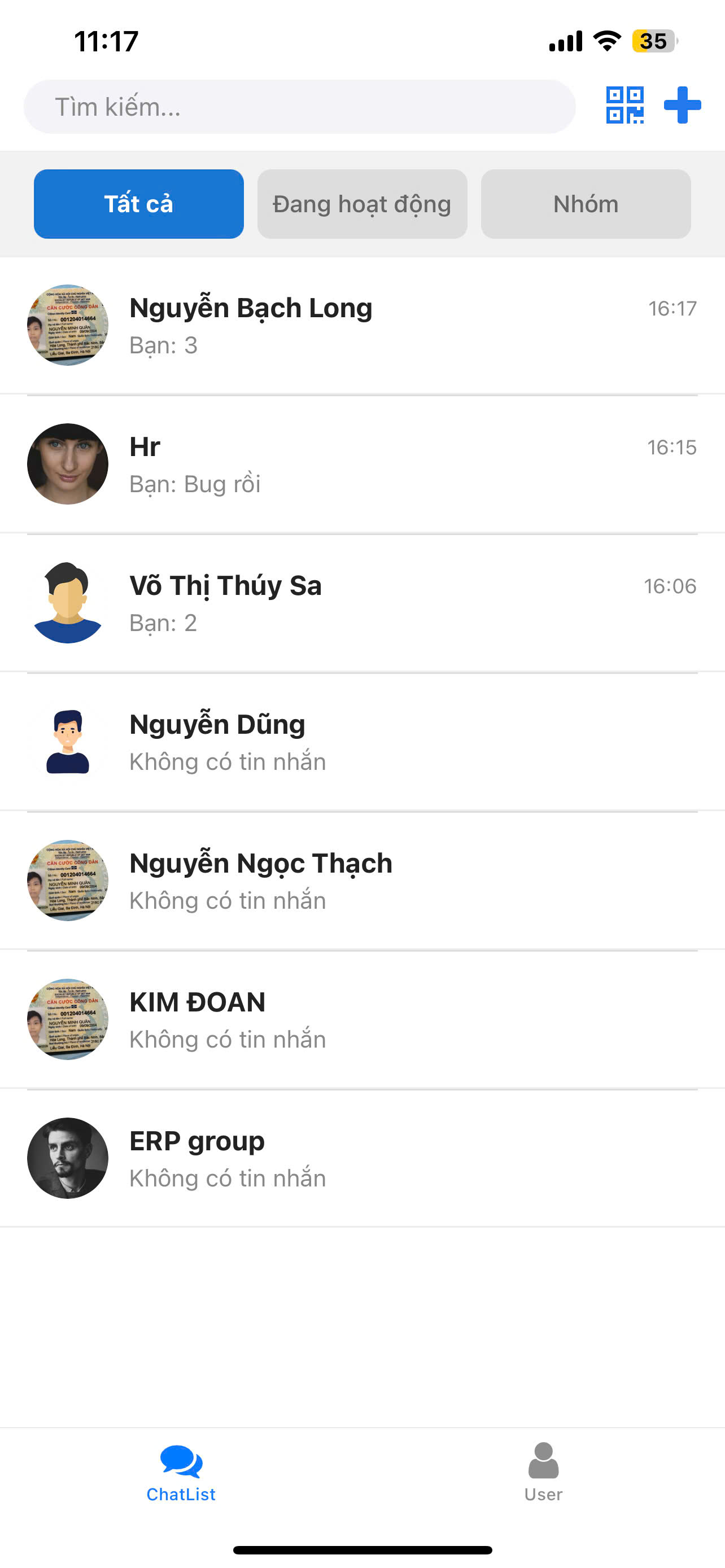
Task: Open the ERP group chat
Action: tap(362, 1158)
